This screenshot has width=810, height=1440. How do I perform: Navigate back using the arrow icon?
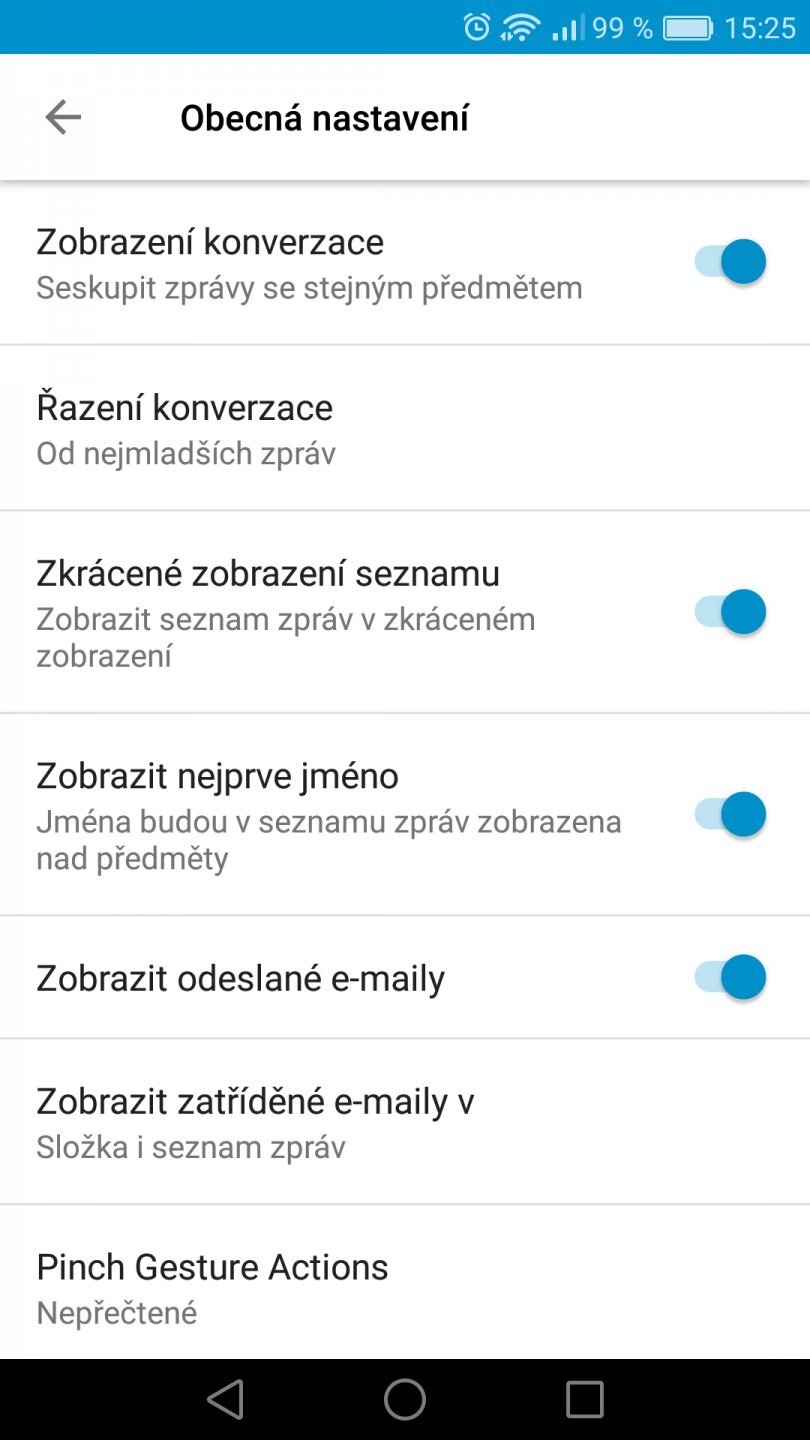pos(62,117)
